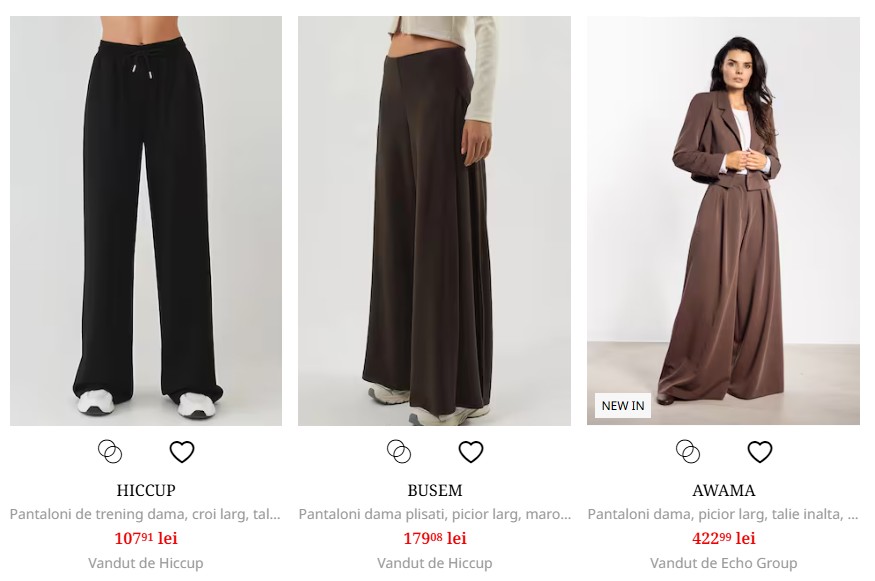875x581 pixels.
Task: Tap compare icon under BUSEM pants
Action: pyautogui.click(x=399, y=452)
